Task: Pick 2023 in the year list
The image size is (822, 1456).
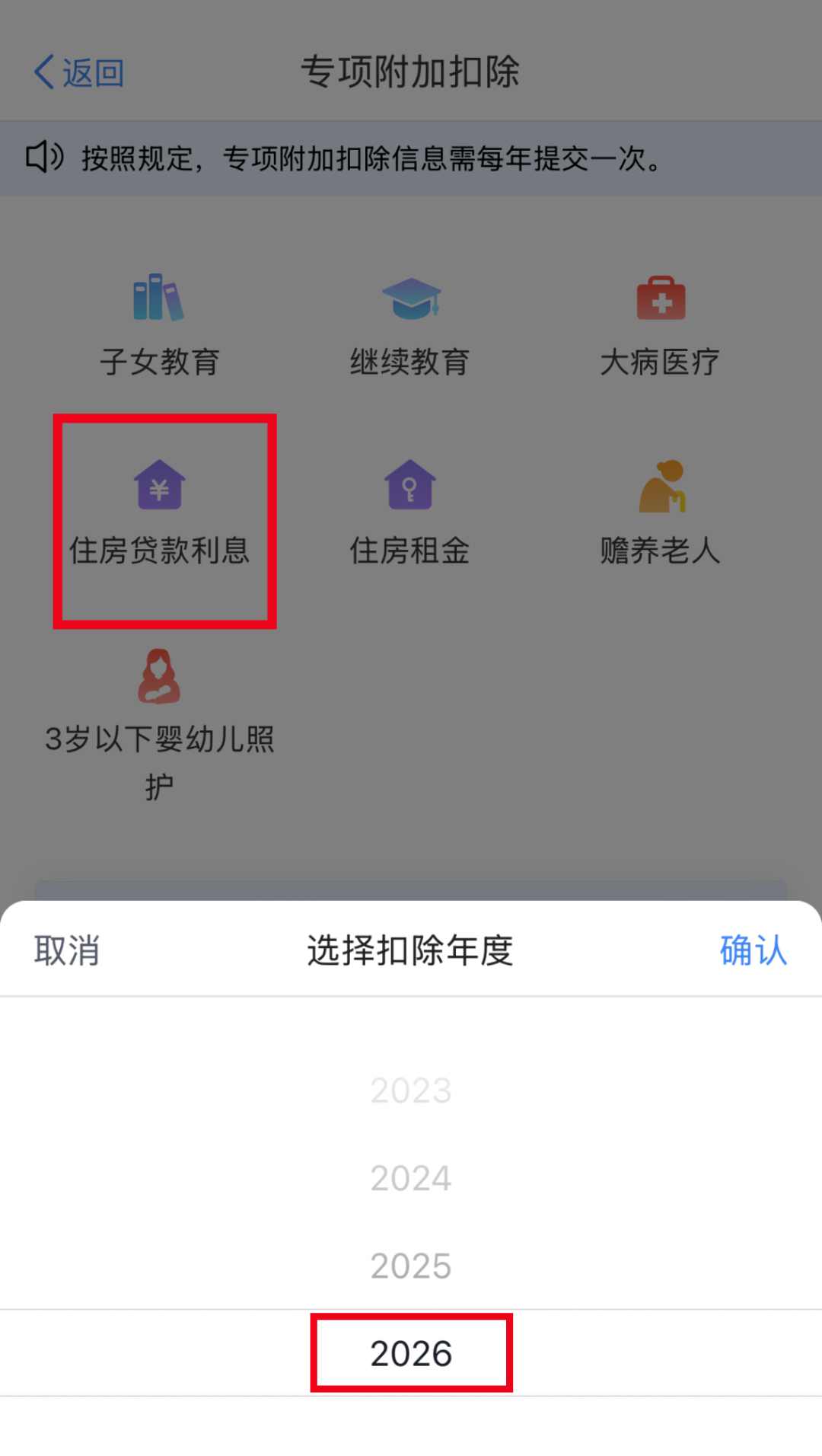Action: coord(411,1090)
